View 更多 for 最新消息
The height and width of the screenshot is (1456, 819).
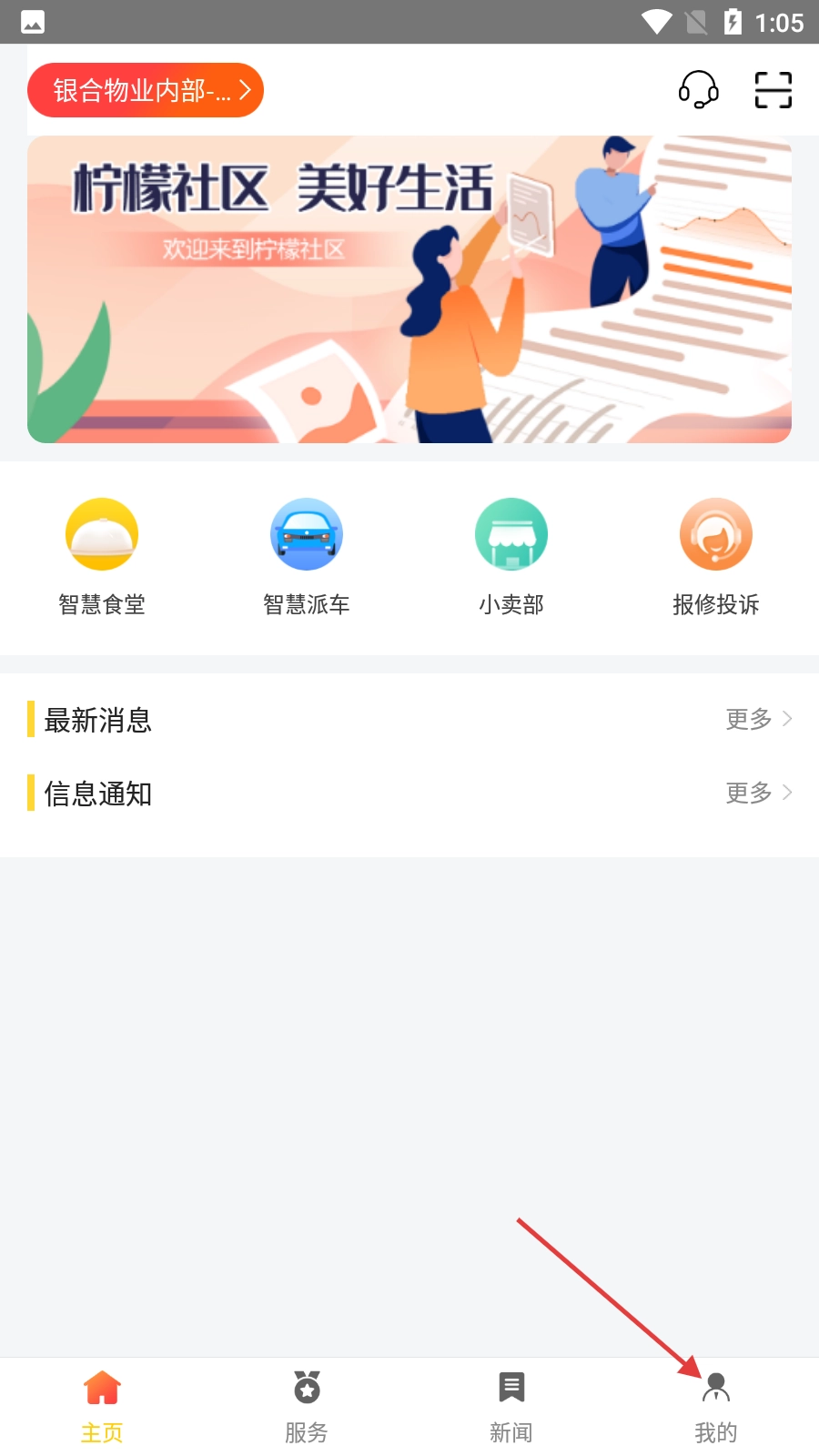click(x=758, y=719)
